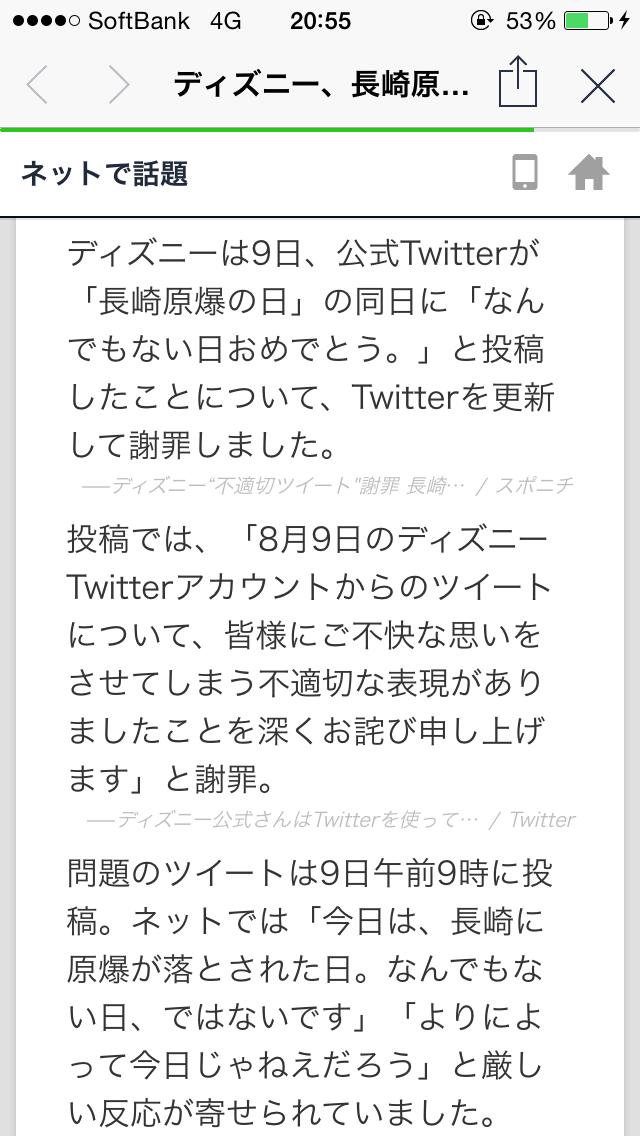Go back to the previous page

(38, 86)
